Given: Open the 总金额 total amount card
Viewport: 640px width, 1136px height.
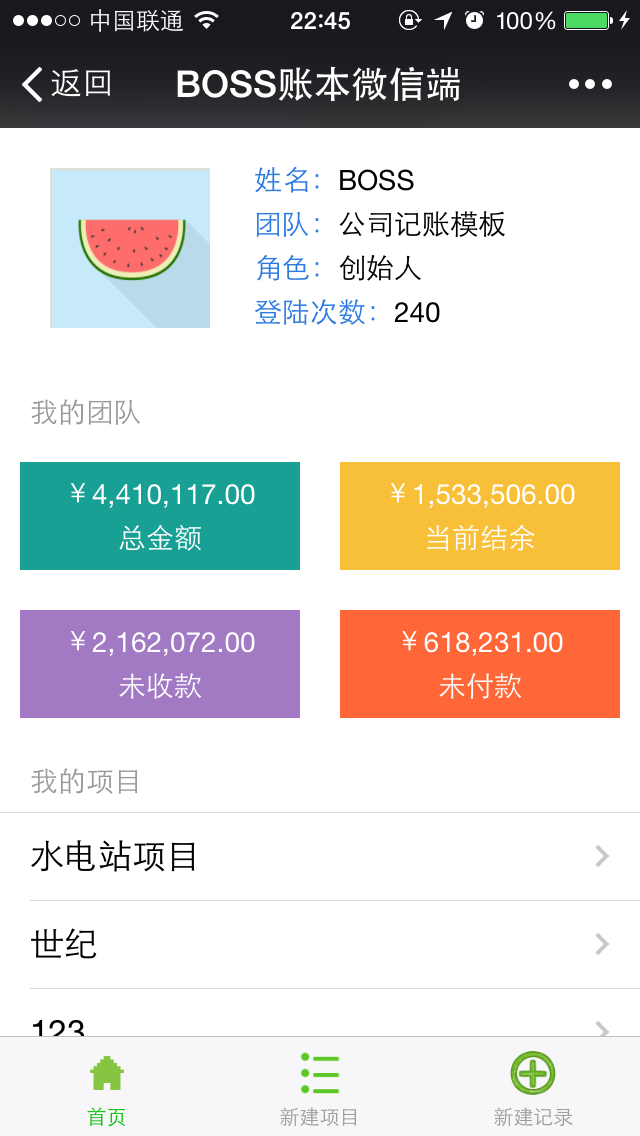Looking at the screenshot, I should click(x=159, y=516).
